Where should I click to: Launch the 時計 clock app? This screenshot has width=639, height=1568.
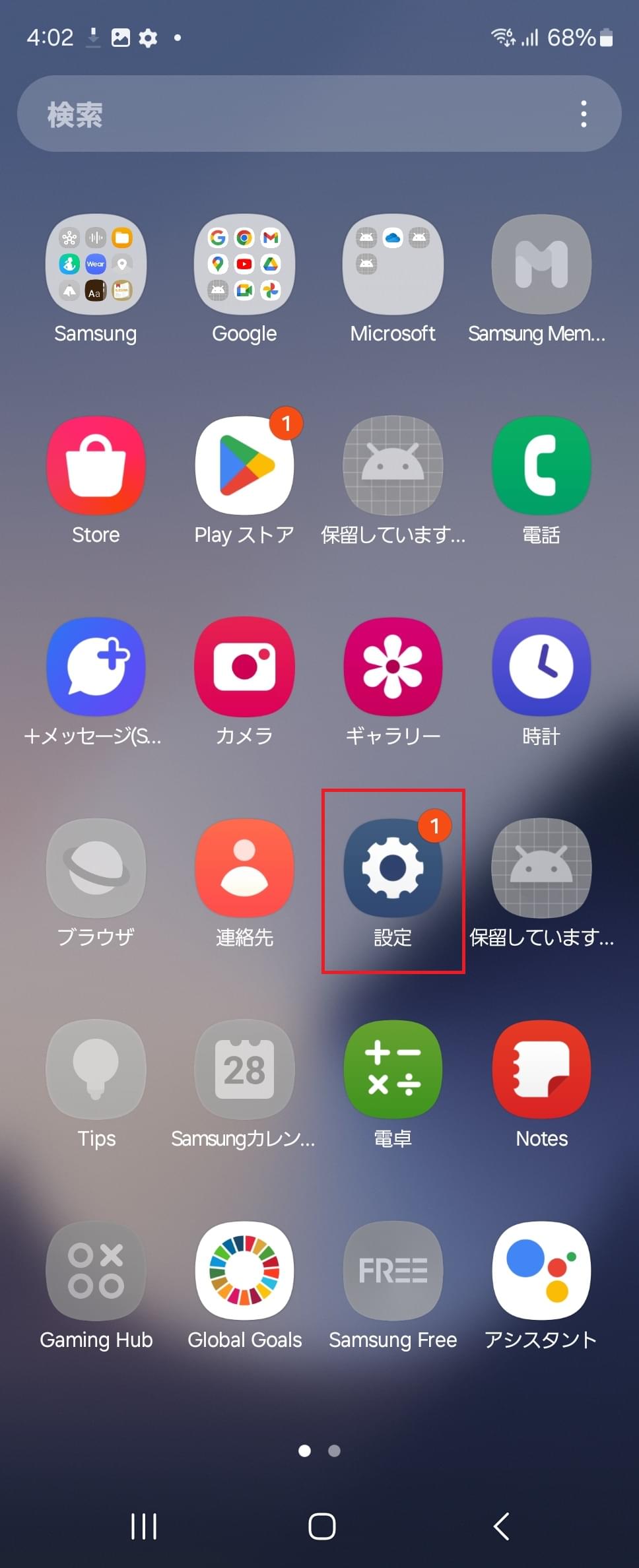541,667
